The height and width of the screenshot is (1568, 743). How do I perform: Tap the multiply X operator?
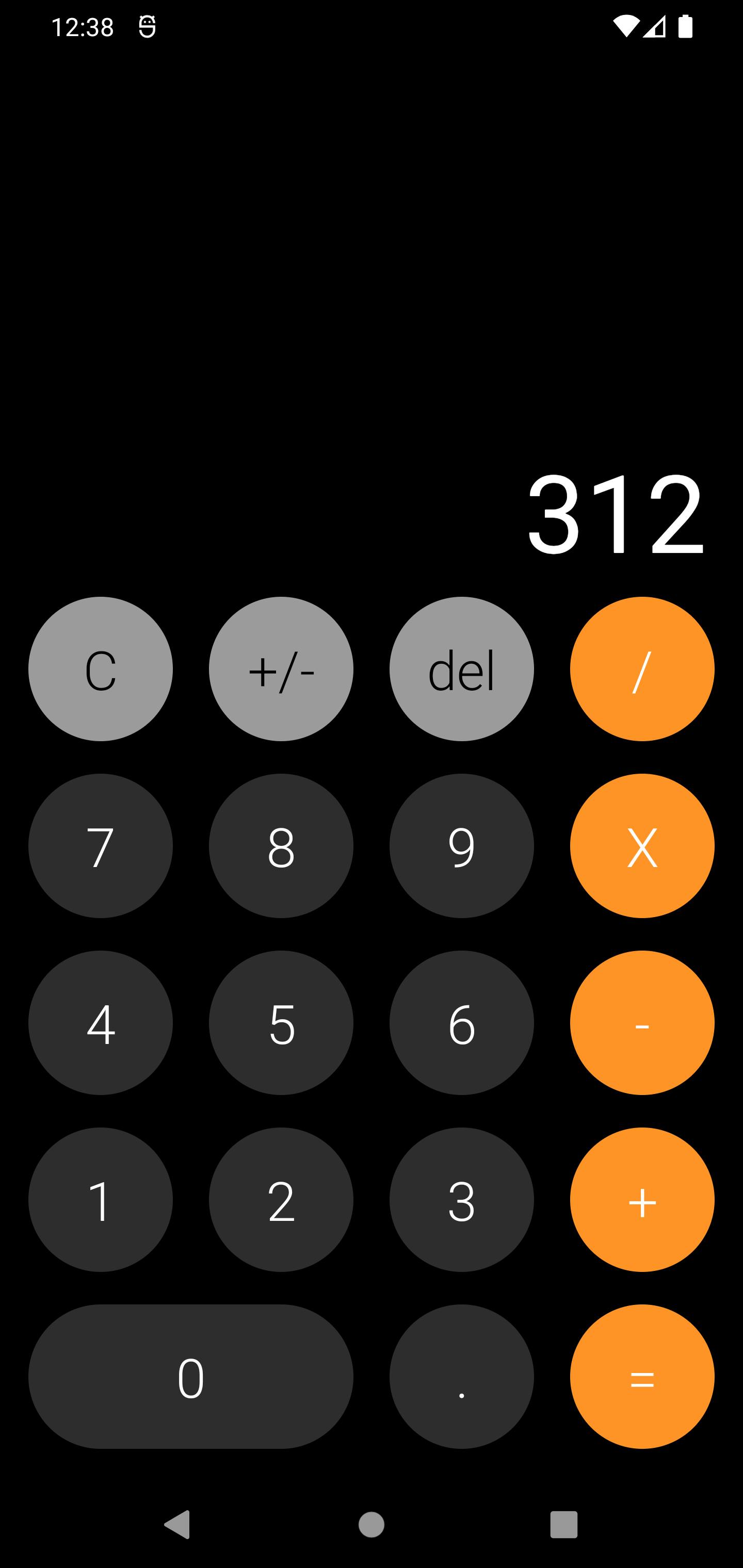point(642,846)
